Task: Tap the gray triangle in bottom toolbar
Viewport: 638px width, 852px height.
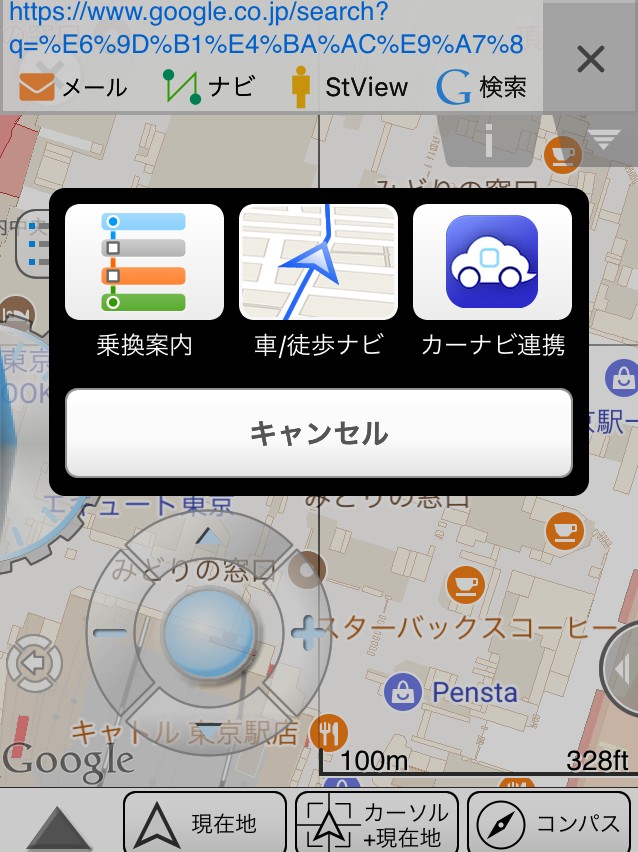Action: (x=58, y=827)
